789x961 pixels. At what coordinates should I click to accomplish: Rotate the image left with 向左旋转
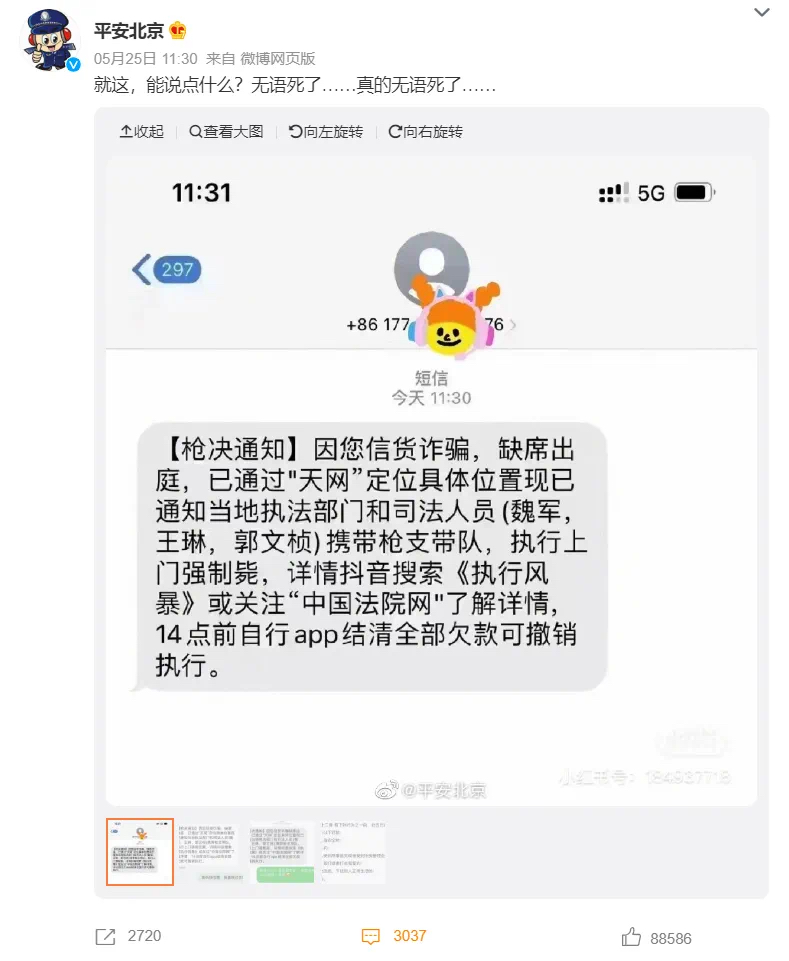click(325, 132)
